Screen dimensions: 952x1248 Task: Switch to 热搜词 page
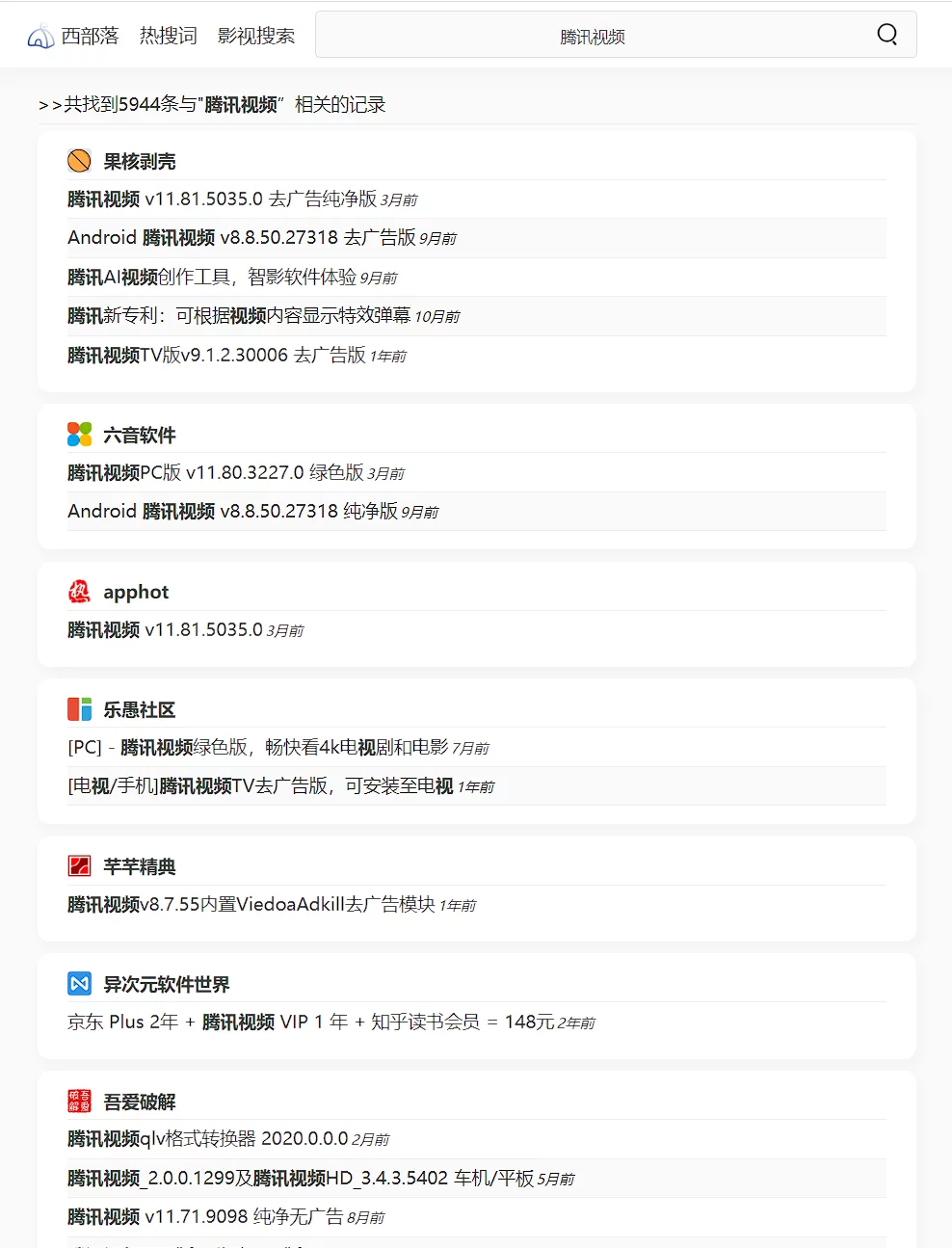(168, 37)
